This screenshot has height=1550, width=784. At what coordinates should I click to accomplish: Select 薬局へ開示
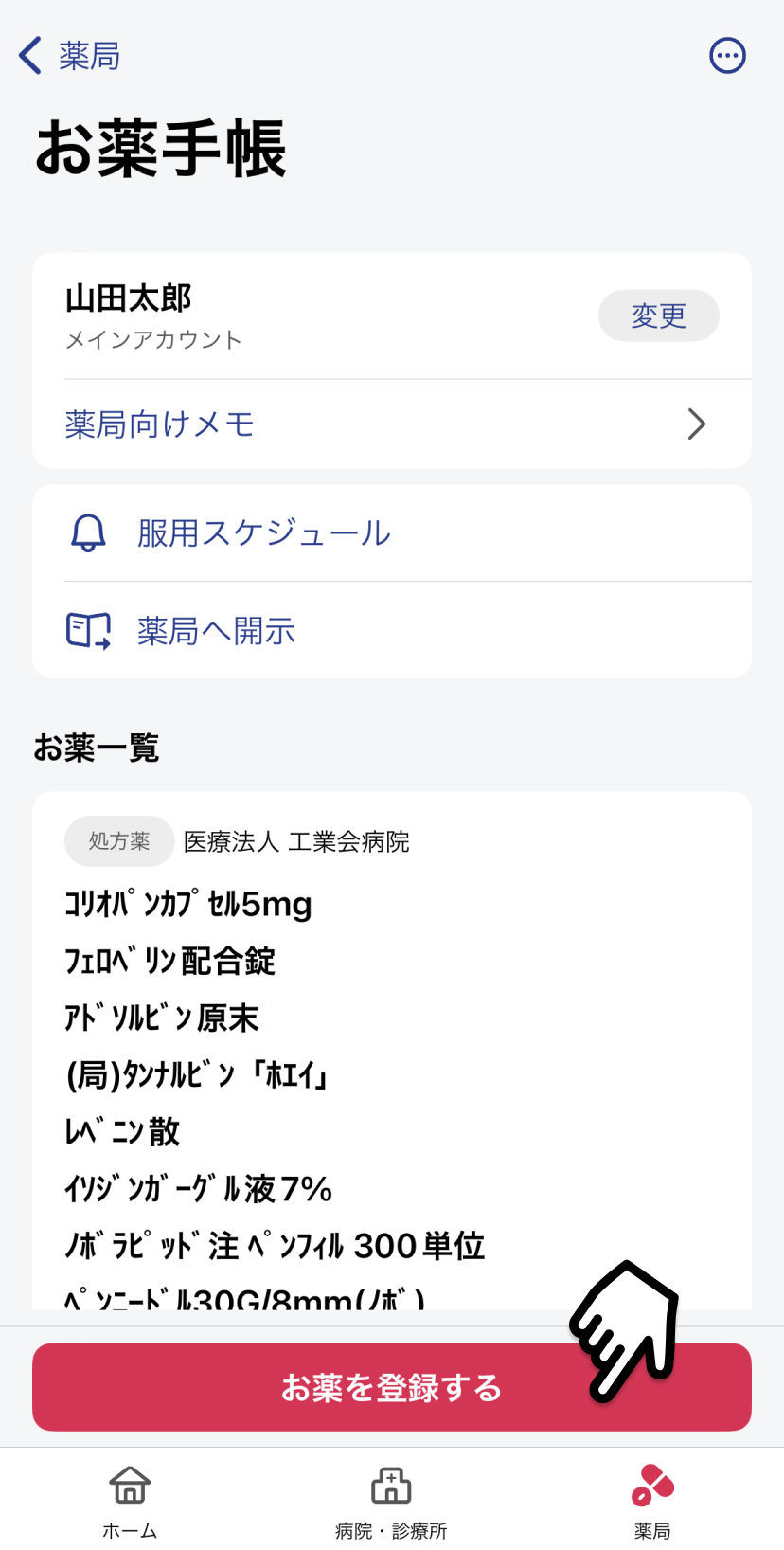pos(392,630)
